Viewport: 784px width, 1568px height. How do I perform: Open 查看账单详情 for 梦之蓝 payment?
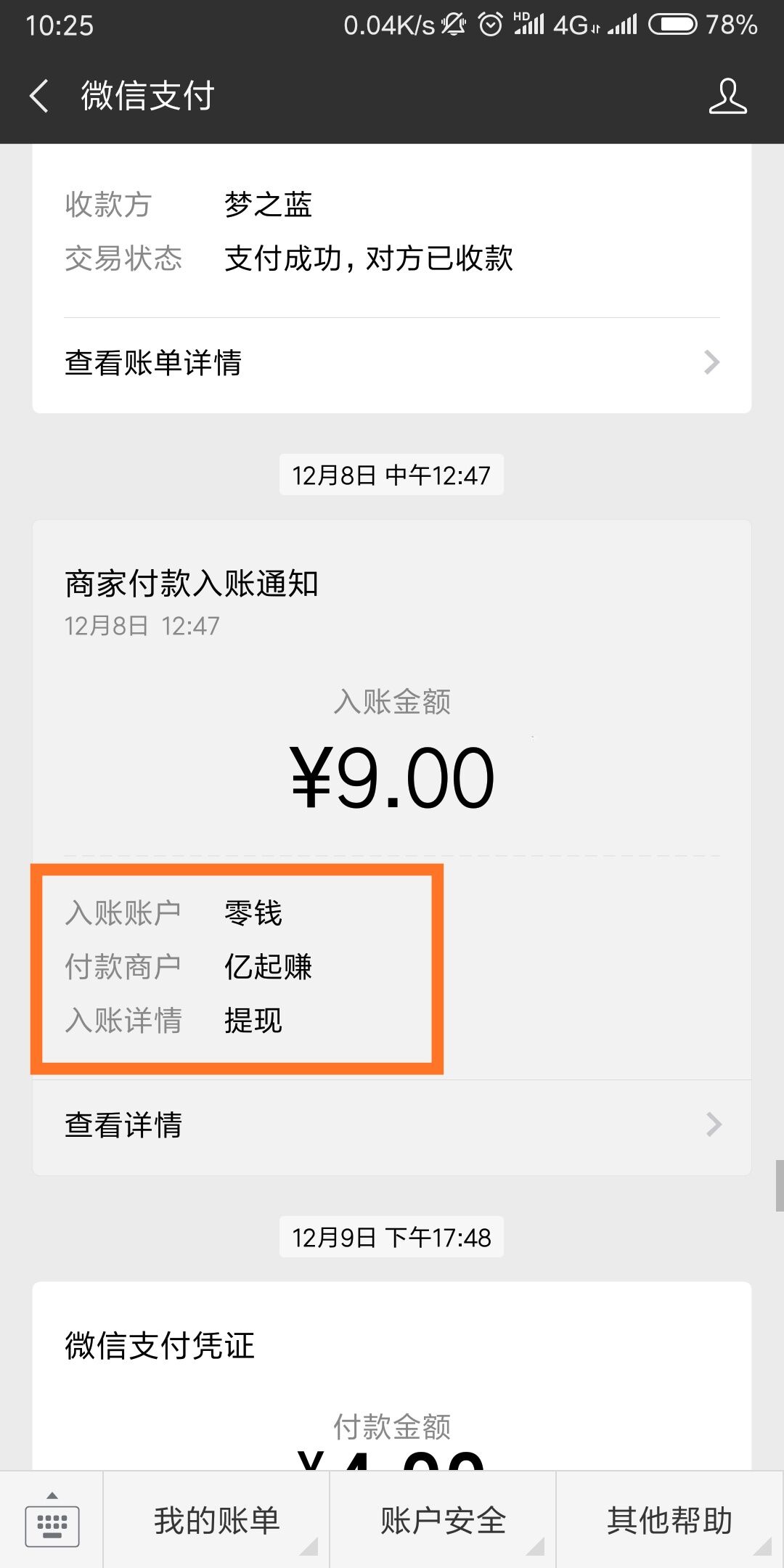tap(392, 363)
